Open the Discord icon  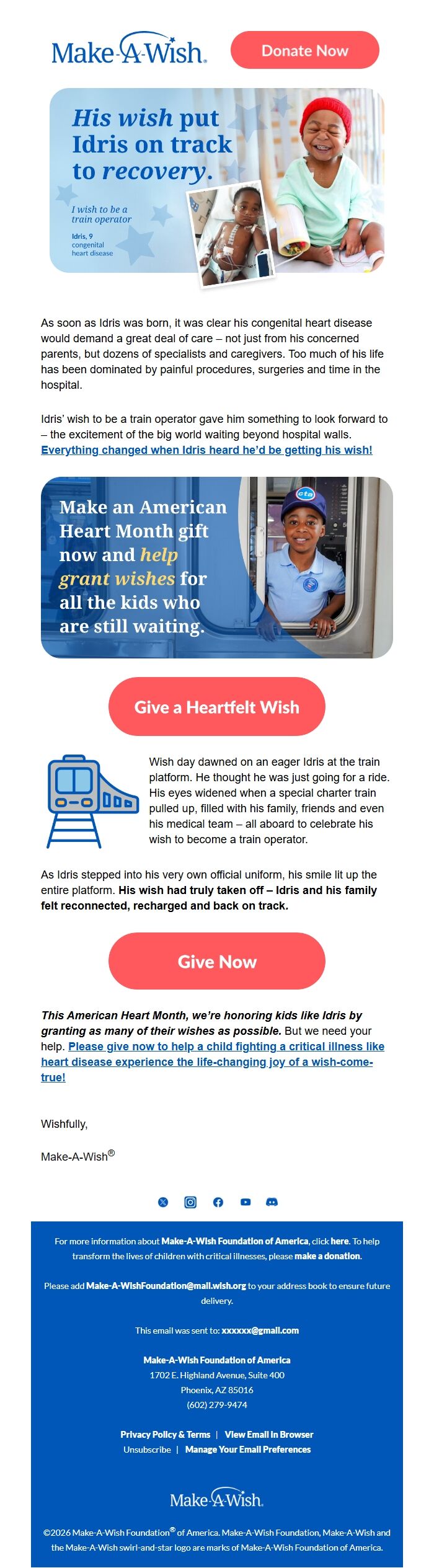272,1202
